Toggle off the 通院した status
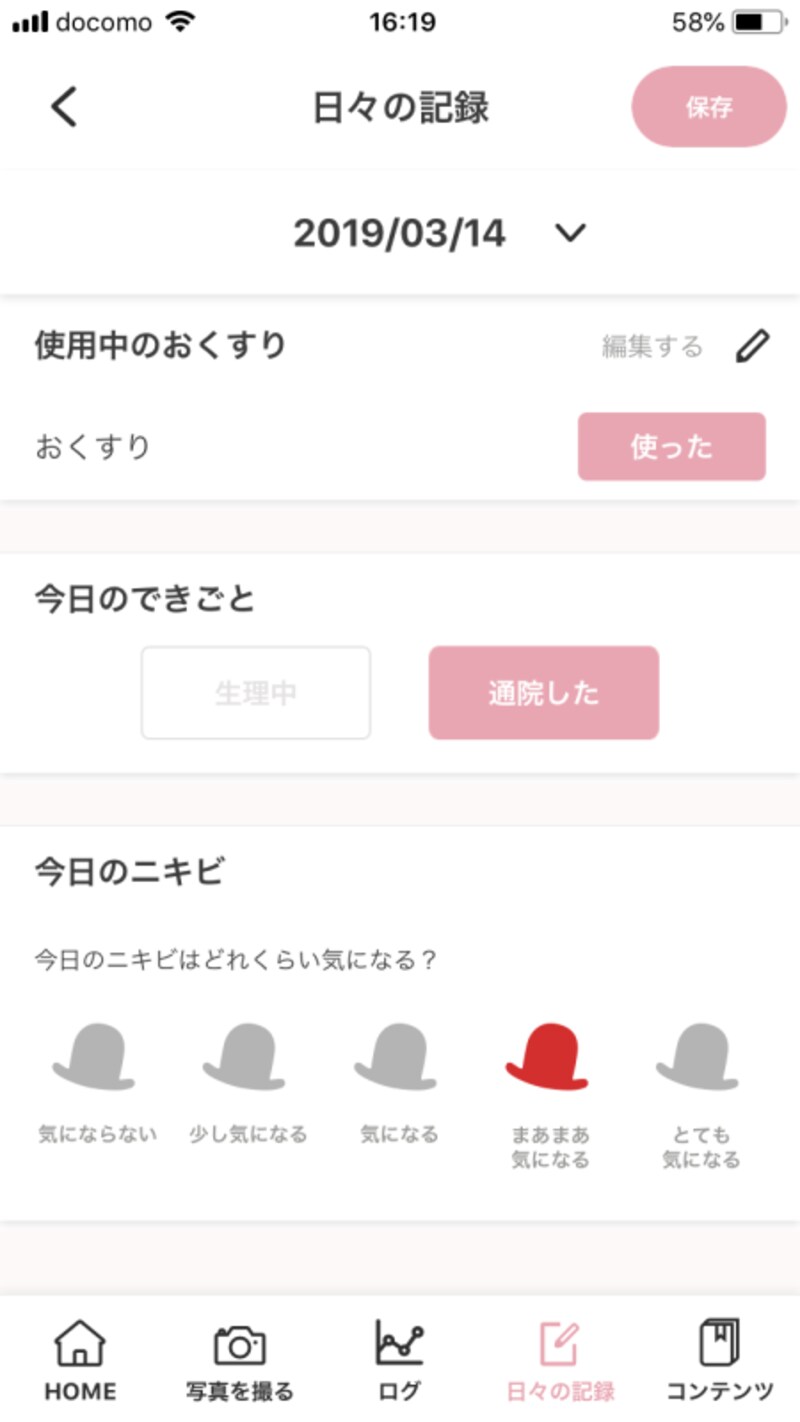This screenshot has height=1422, width=800. [543, 692]
